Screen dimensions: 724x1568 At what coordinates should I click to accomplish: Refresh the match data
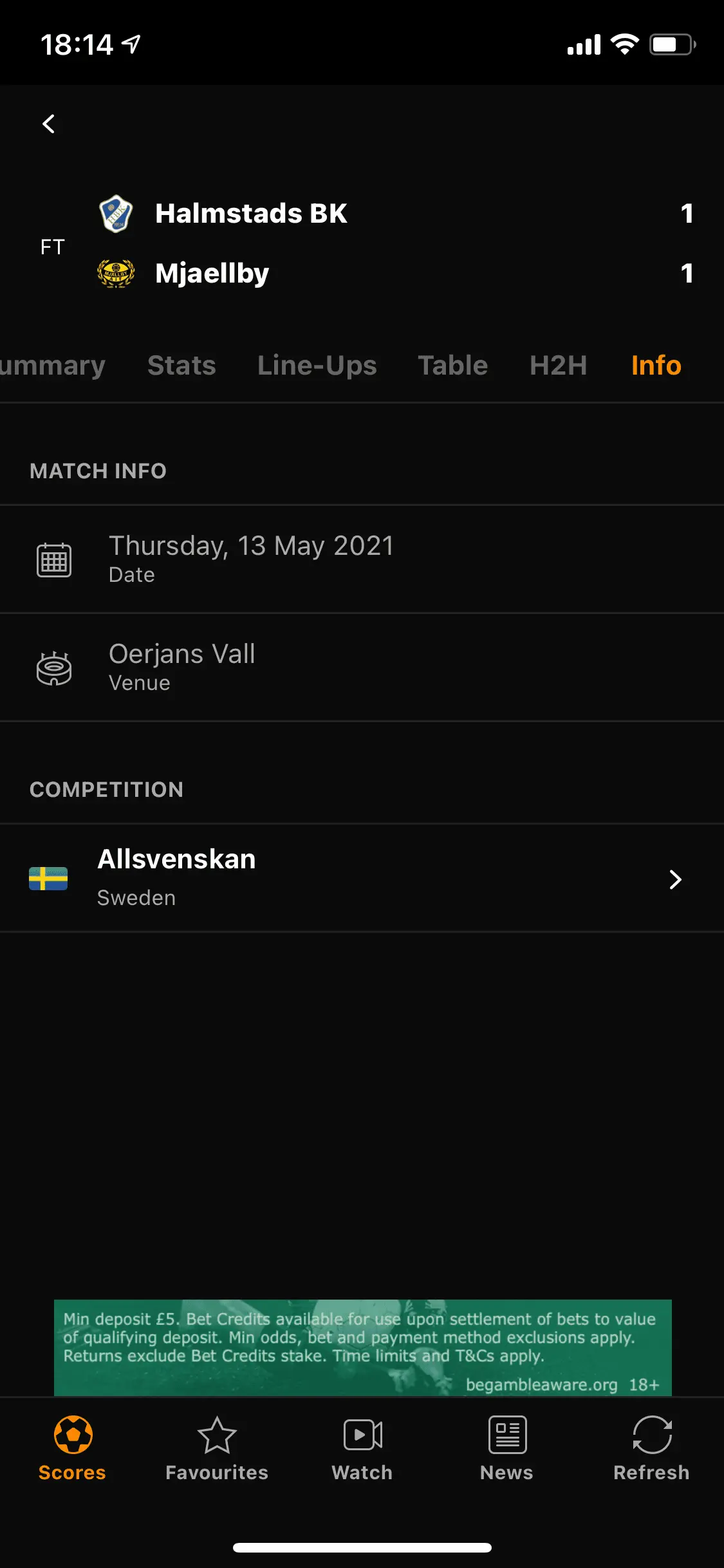pyautogui.click(x=652, y=1448)
